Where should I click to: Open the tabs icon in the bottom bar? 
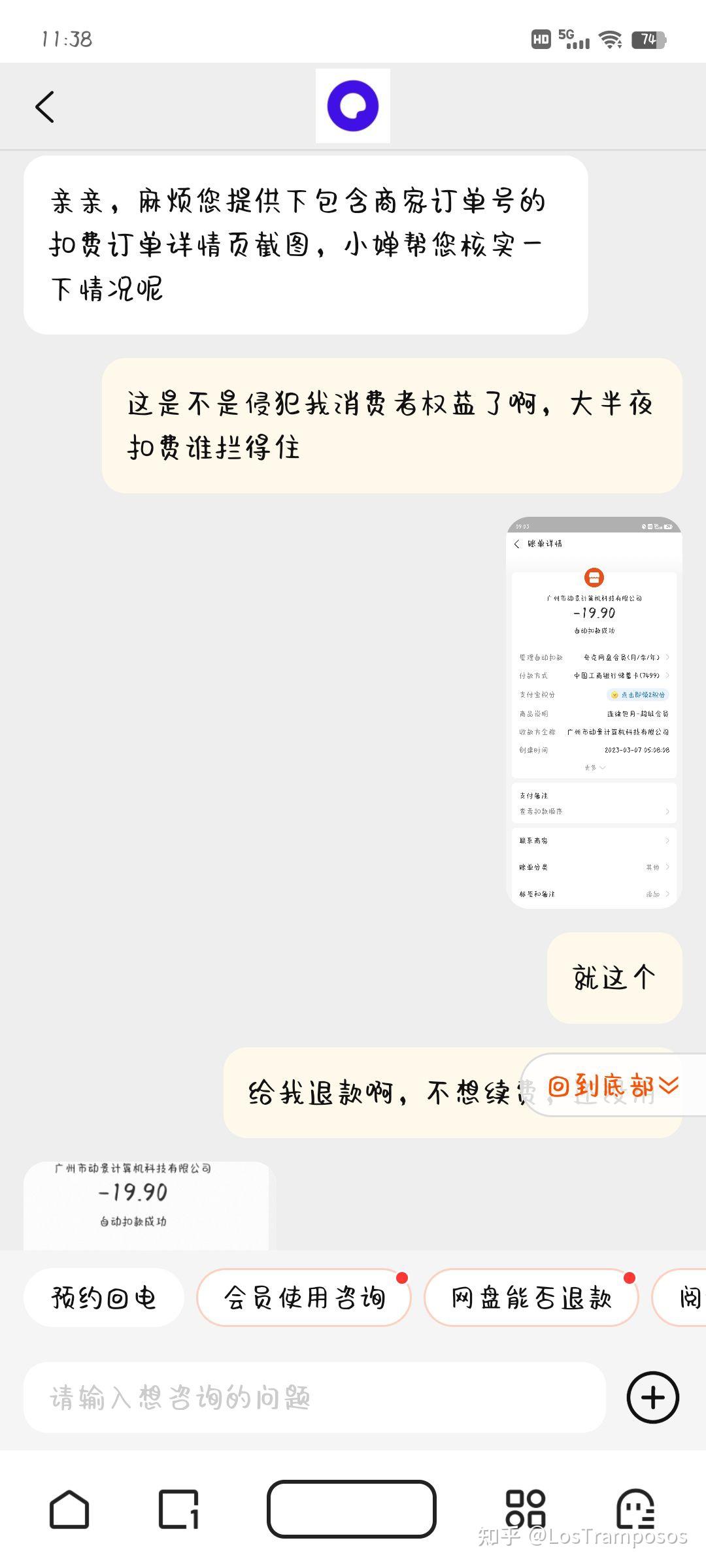pyautogui.click(x=178, y=1509)
